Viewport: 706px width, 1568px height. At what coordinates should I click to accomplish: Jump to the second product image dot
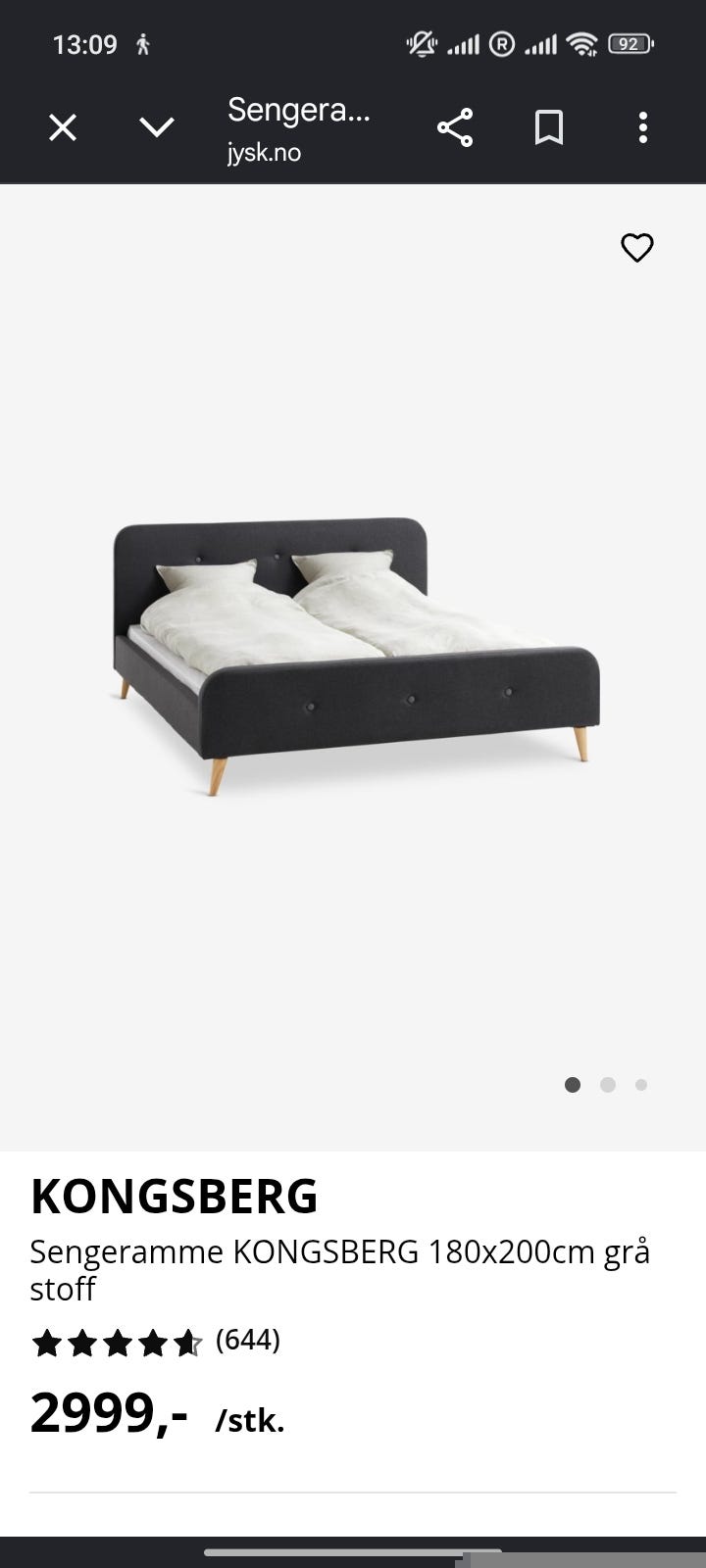click(x=608, y=1085)
